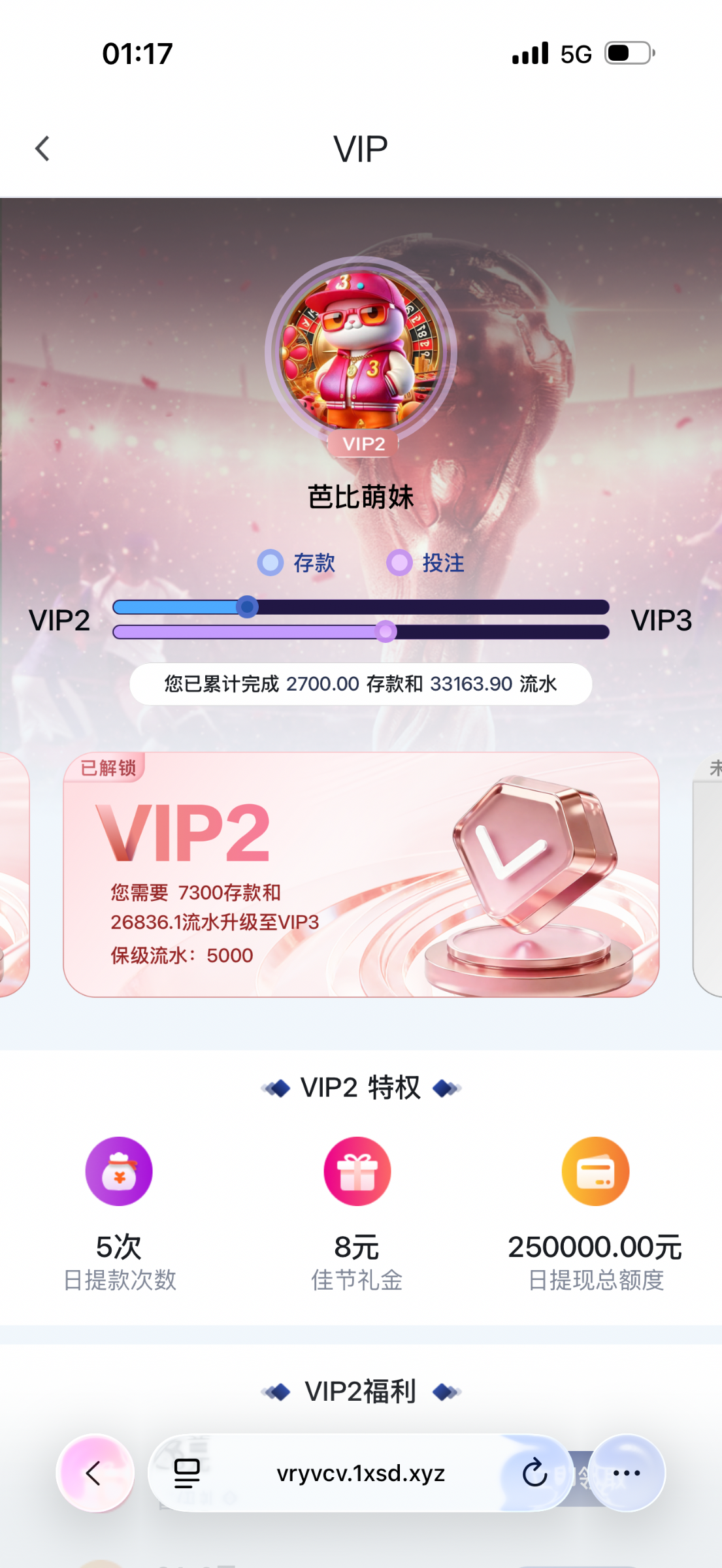The image size is (722, 1568).
Task: Tap the vryvcv.1xsd.xyz address bar
Action: click(x=361, y=1473)
